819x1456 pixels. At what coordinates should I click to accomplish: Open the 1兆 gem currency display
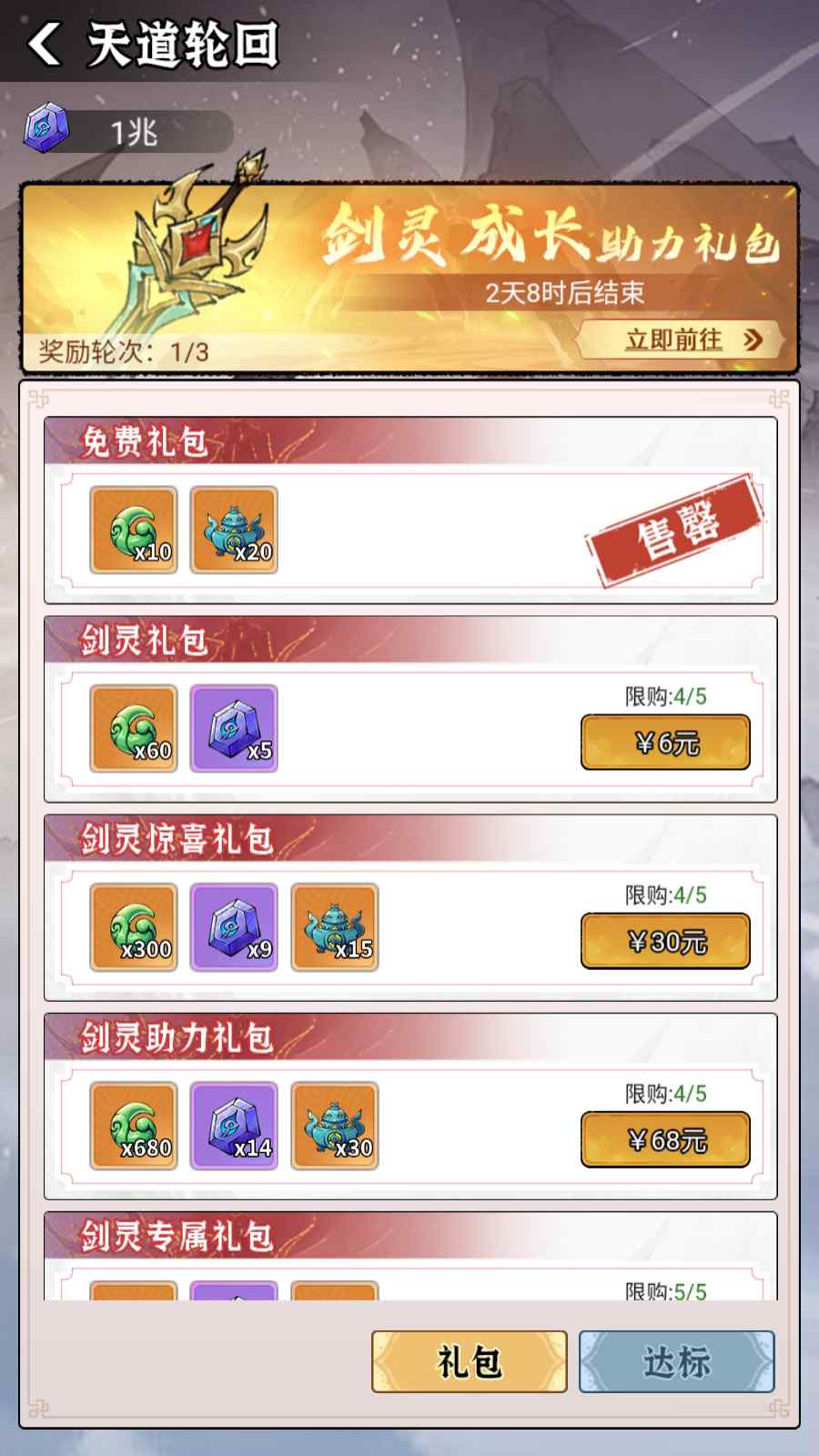(127, 132)
